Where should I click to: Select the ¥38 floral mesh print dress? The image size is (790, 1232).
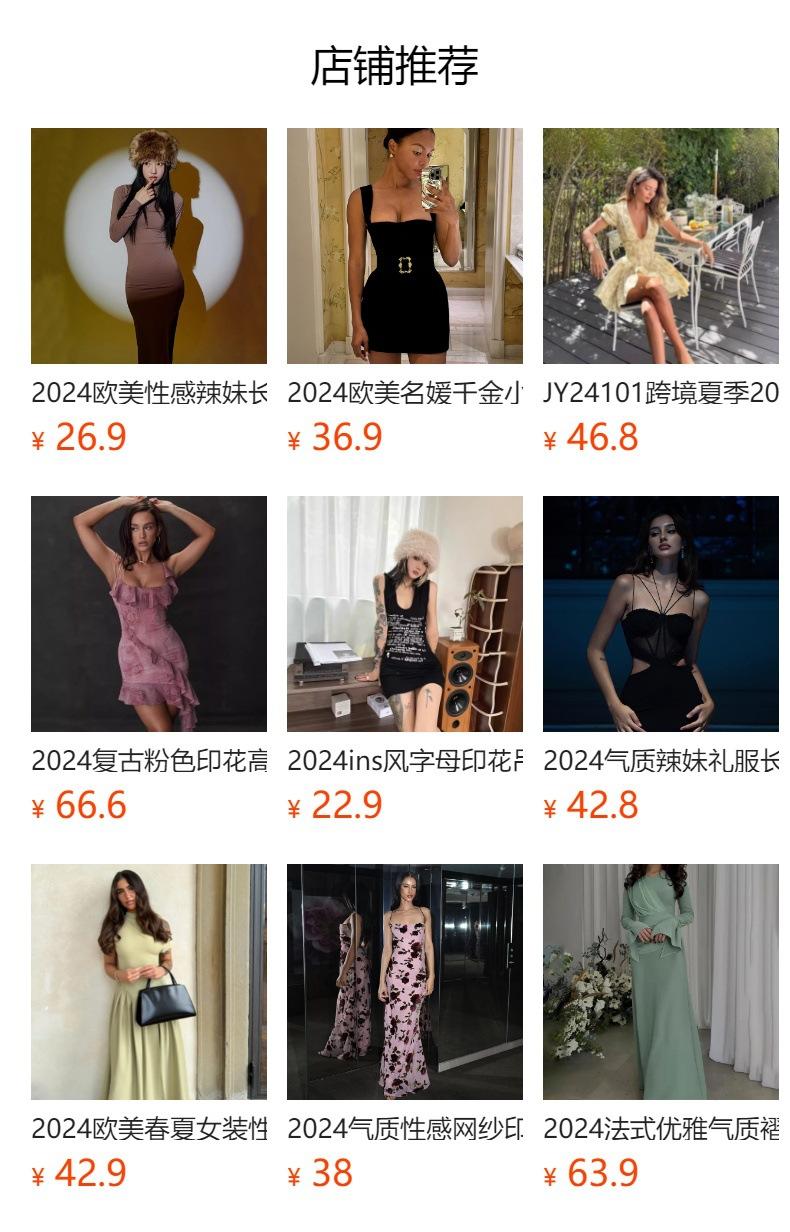(x=404, y=982)
